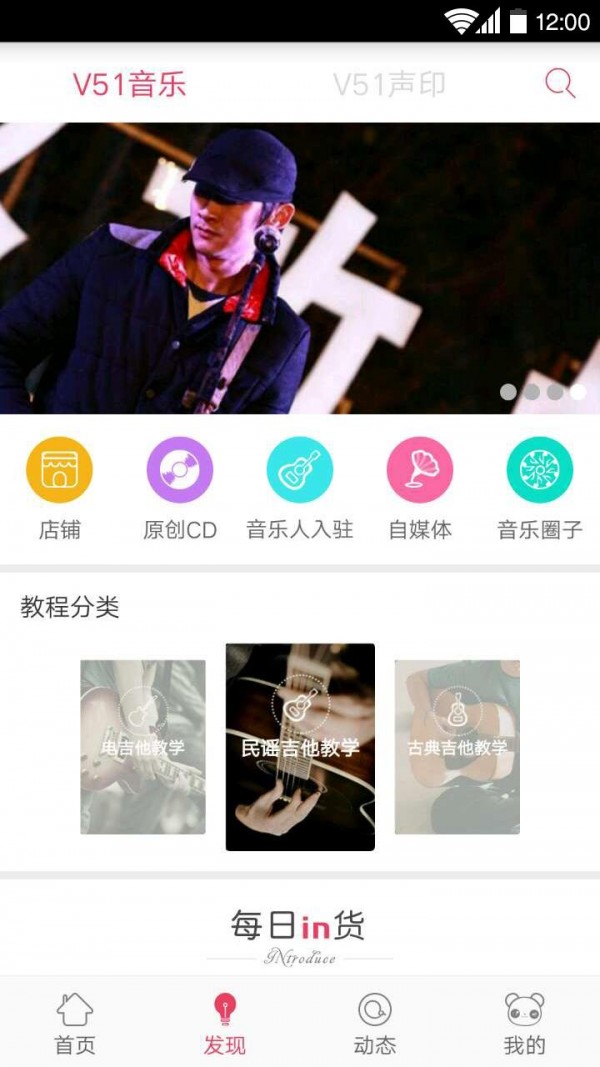Select the 发现 tab in the bottom bar
The image size is (600, 1067).
[x=225, y=1023]
